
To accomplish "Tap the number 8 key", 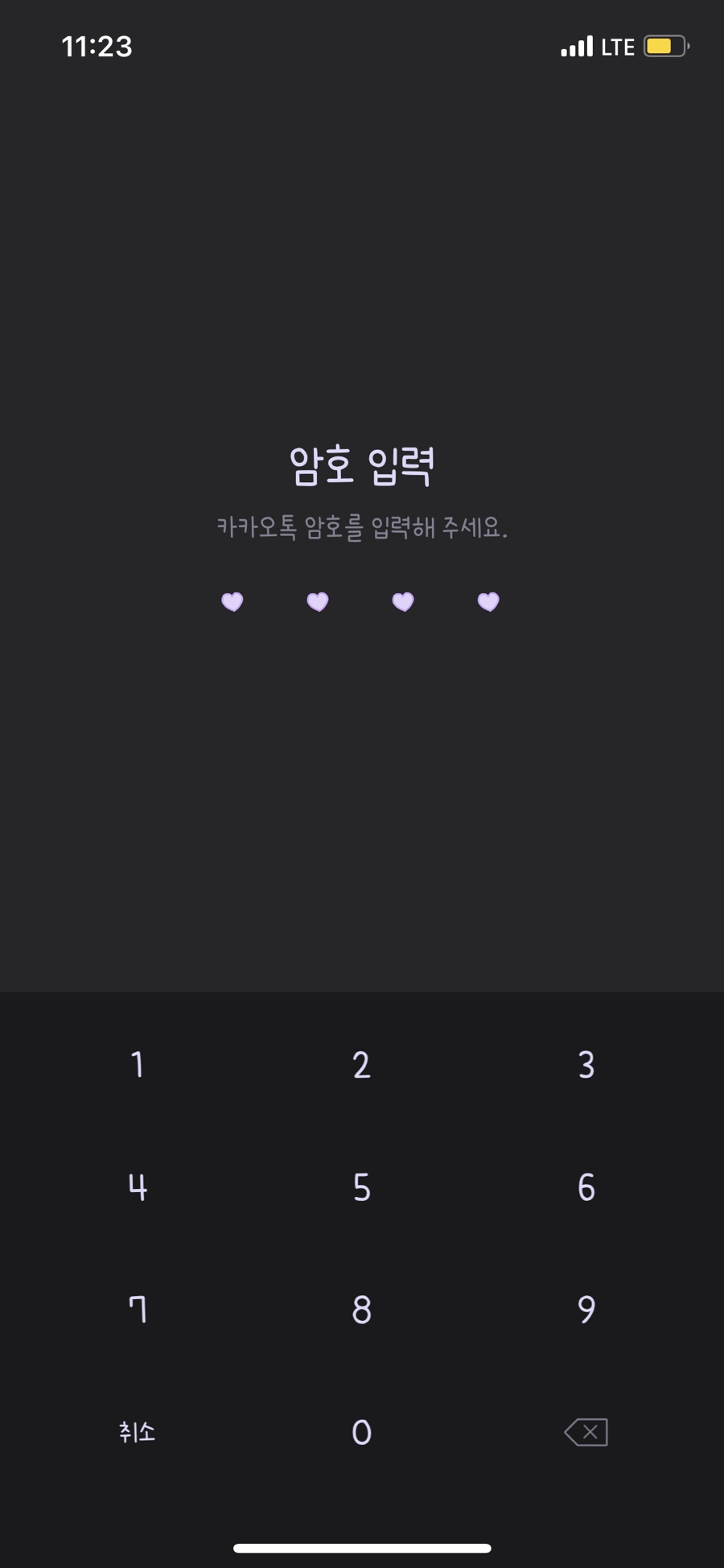I will (x=362, y=1310).
